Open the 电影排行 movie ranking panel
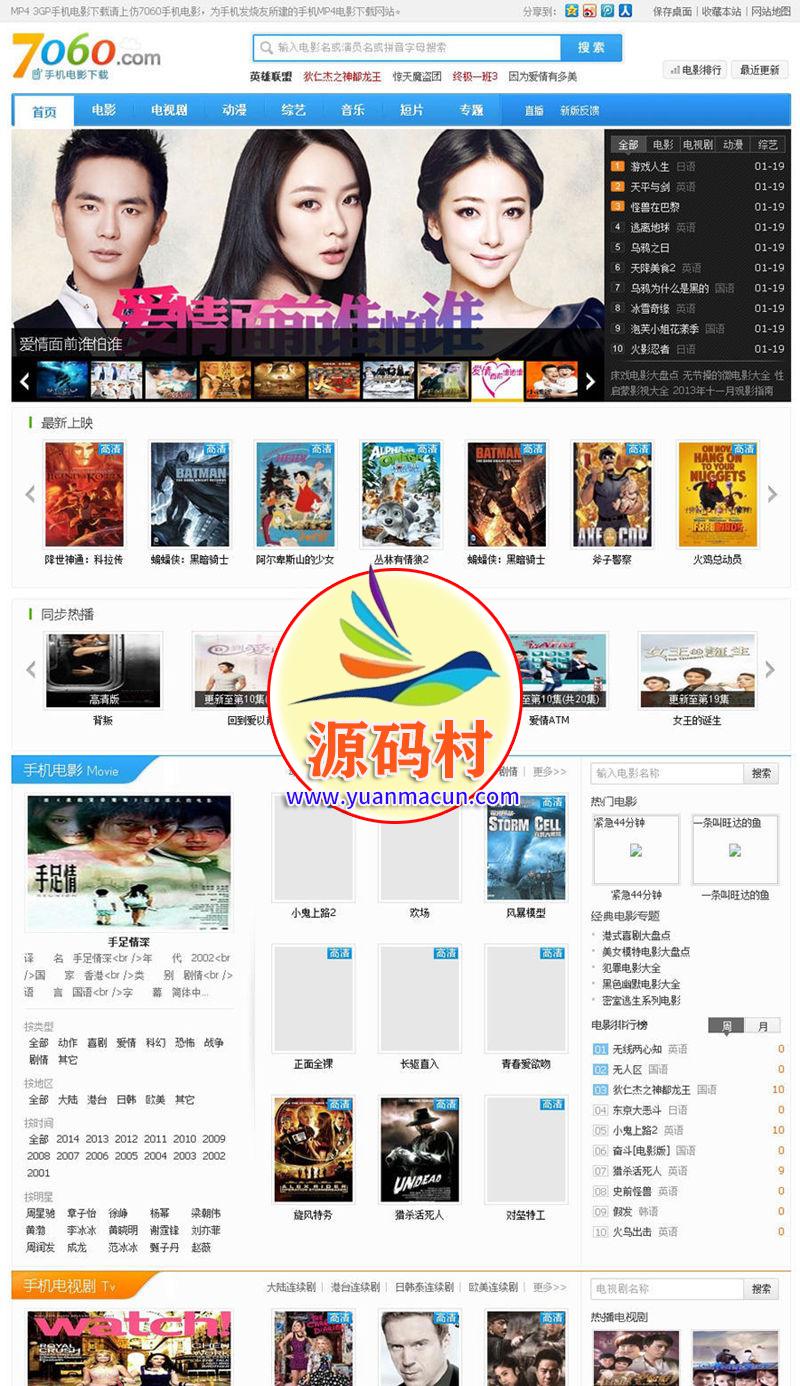The image size is (800, 1386). (696, 70)
